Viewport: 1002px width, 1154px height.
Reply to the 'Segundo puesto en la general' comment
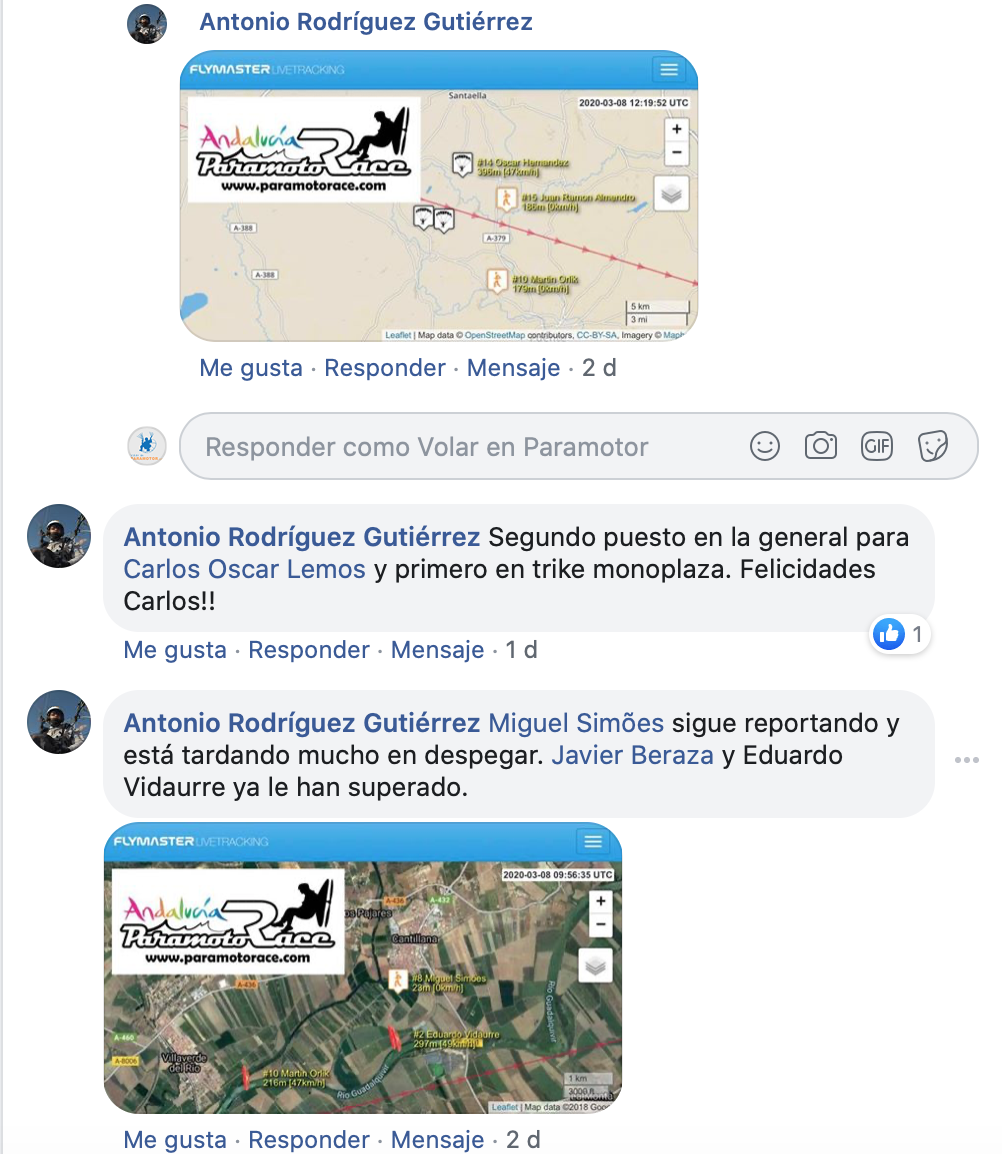309,650
